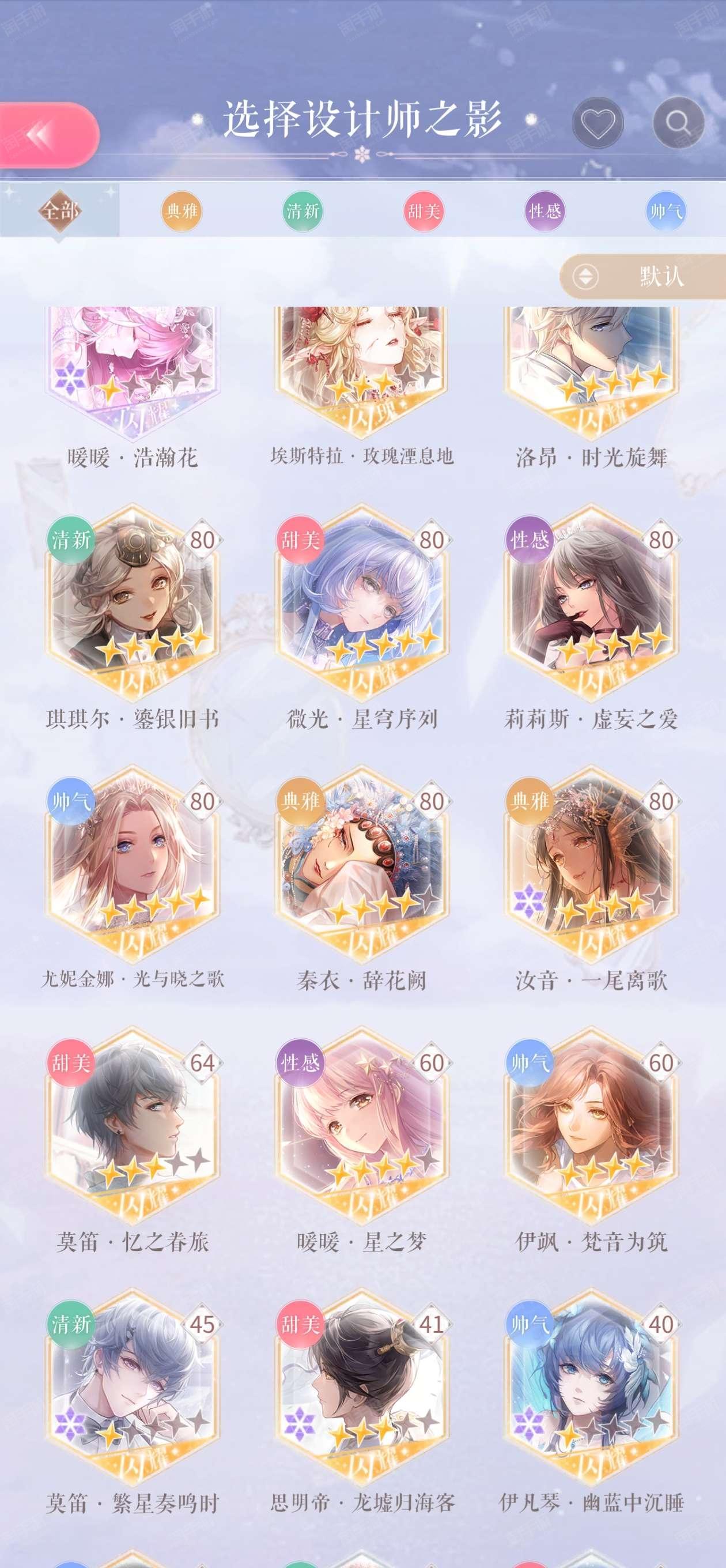Switch to the 帅气 filter tab
726x1568 pixels.
[x=665, y=211]
